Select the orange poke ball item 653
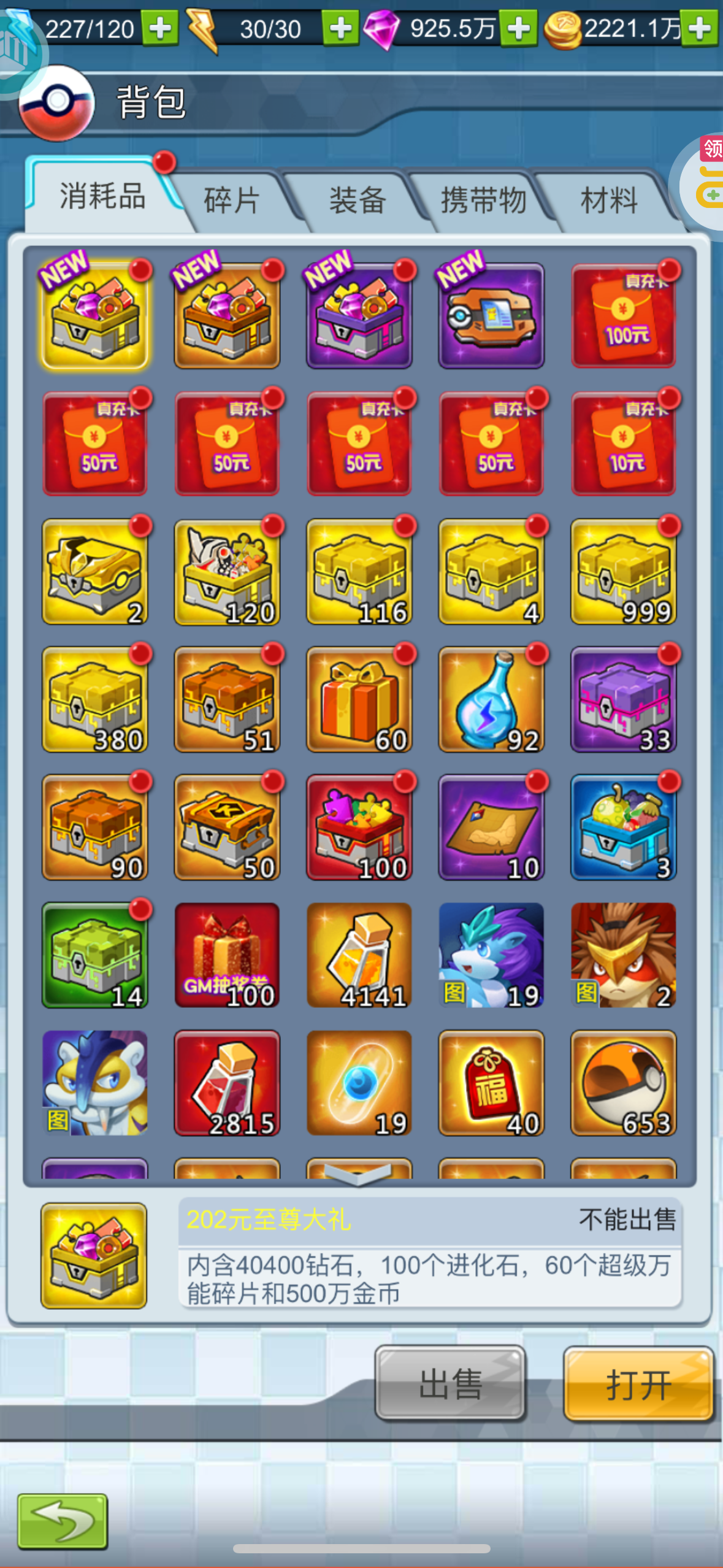Screen dimensions: 723x1568 (623, 1083)
